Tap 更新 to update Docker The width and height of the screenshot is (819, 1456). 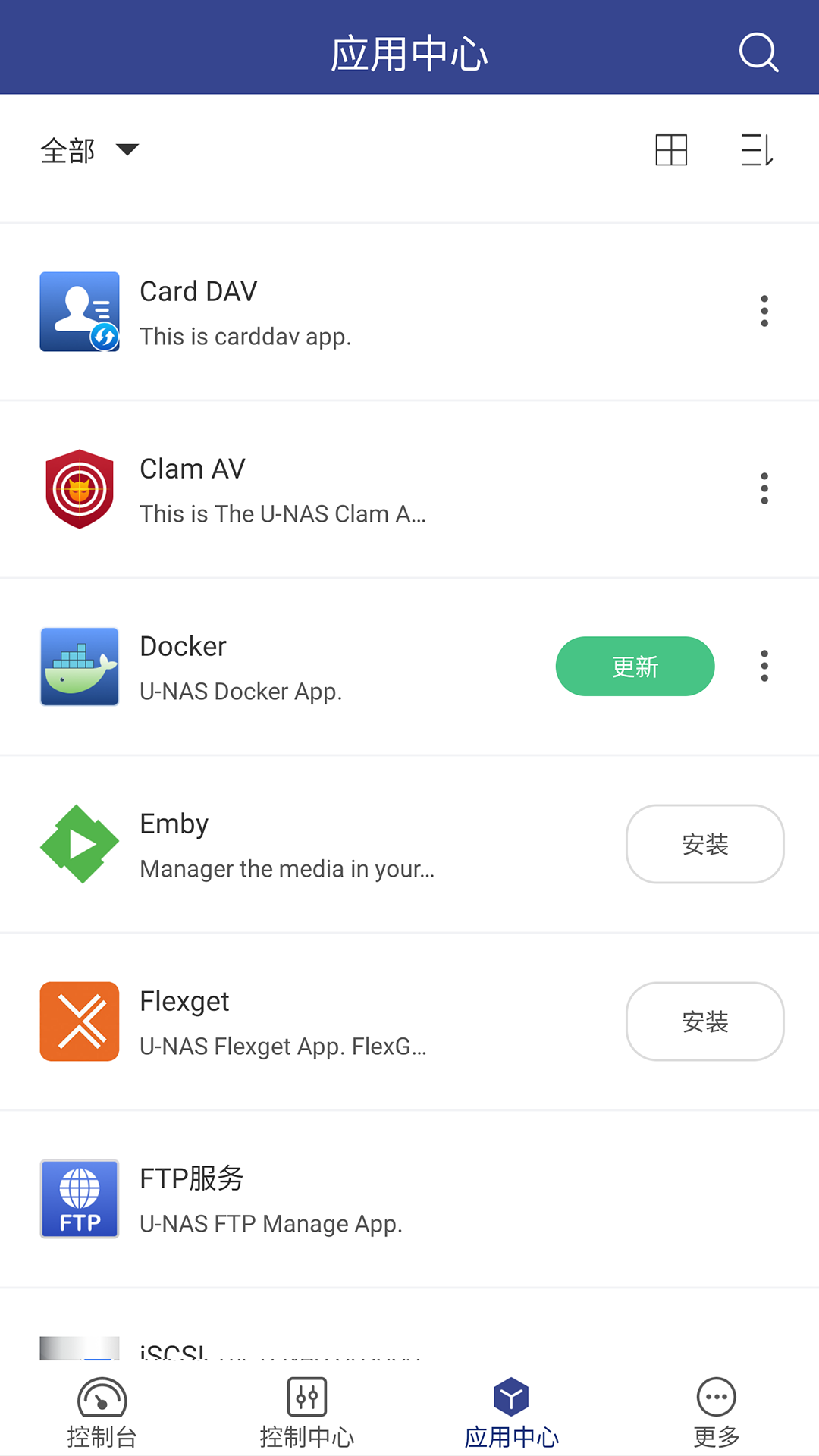pos(635,666)
